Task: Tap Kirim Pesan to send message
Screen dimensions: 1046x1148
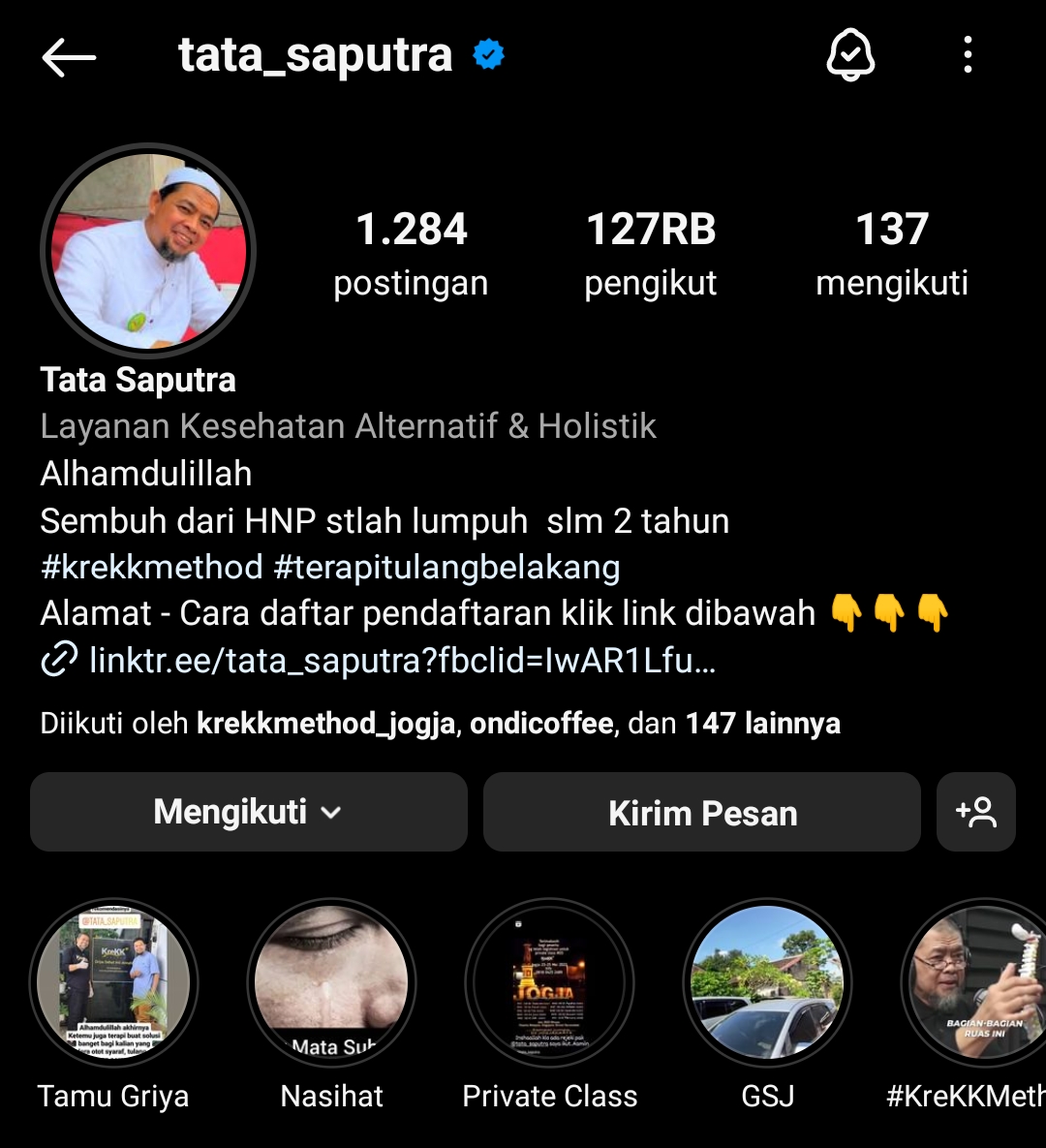Action: (702, 812)
